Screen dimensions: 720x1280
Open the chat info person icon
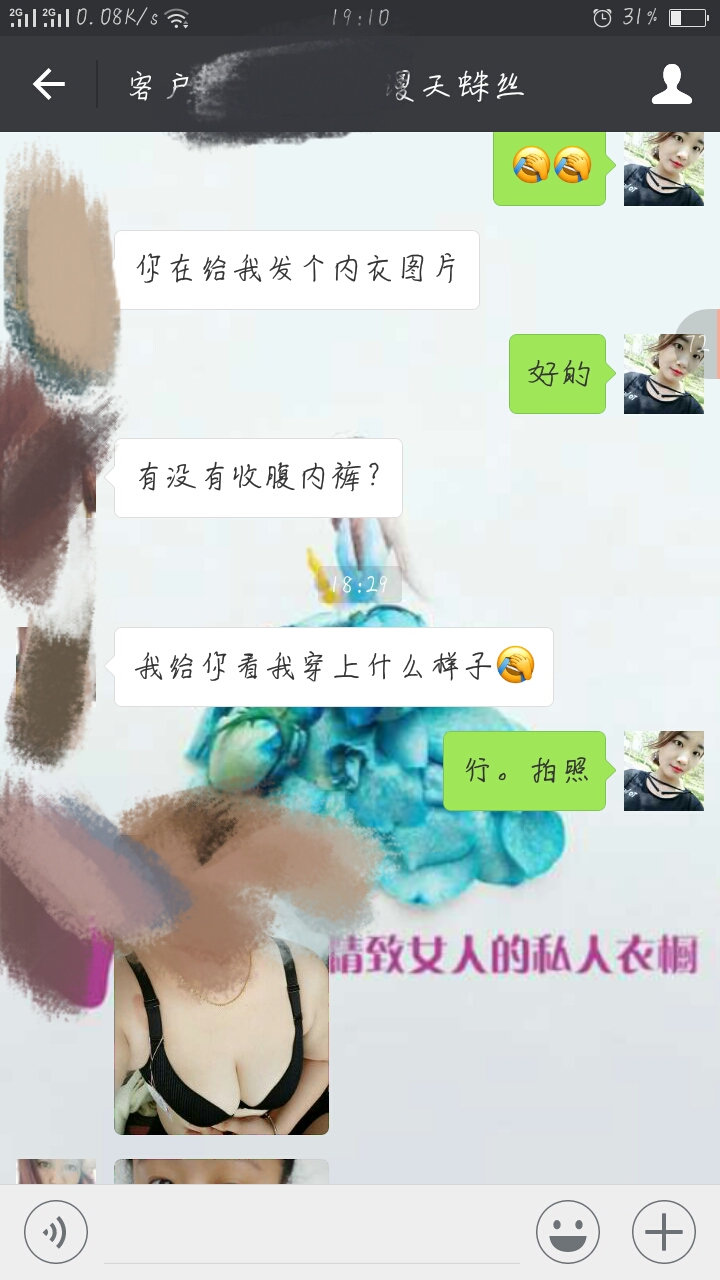tap(671, 85)
